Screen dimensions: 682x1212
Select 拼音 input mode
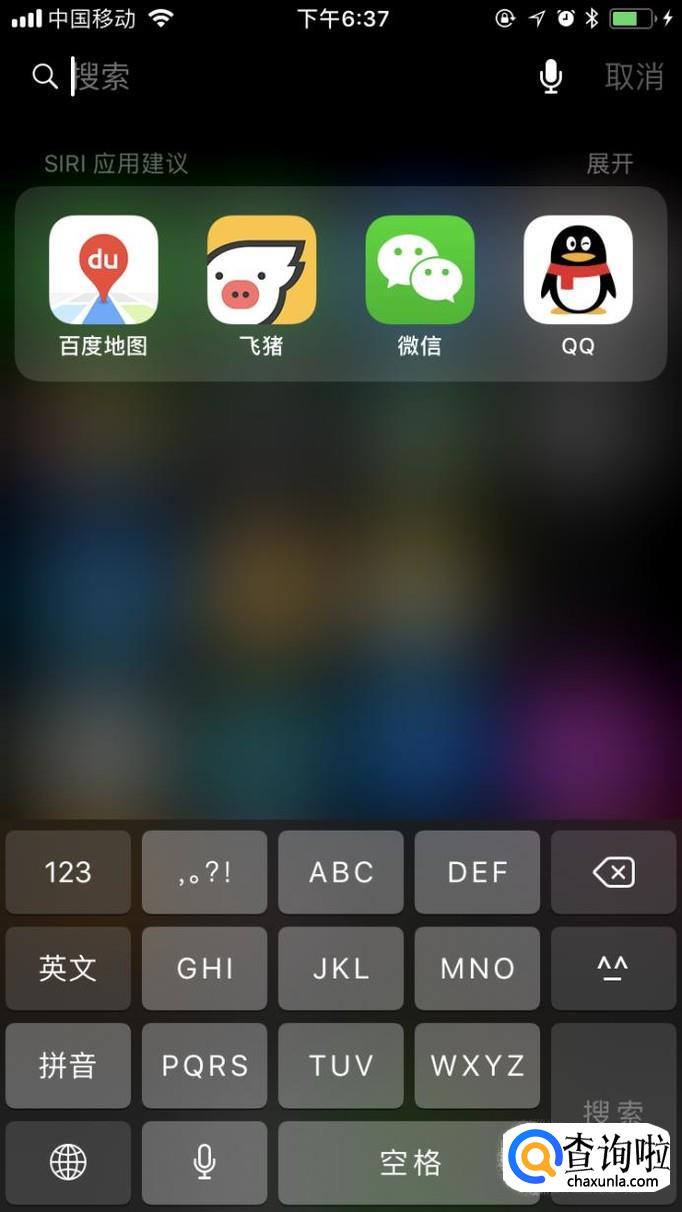point(68,1065)
